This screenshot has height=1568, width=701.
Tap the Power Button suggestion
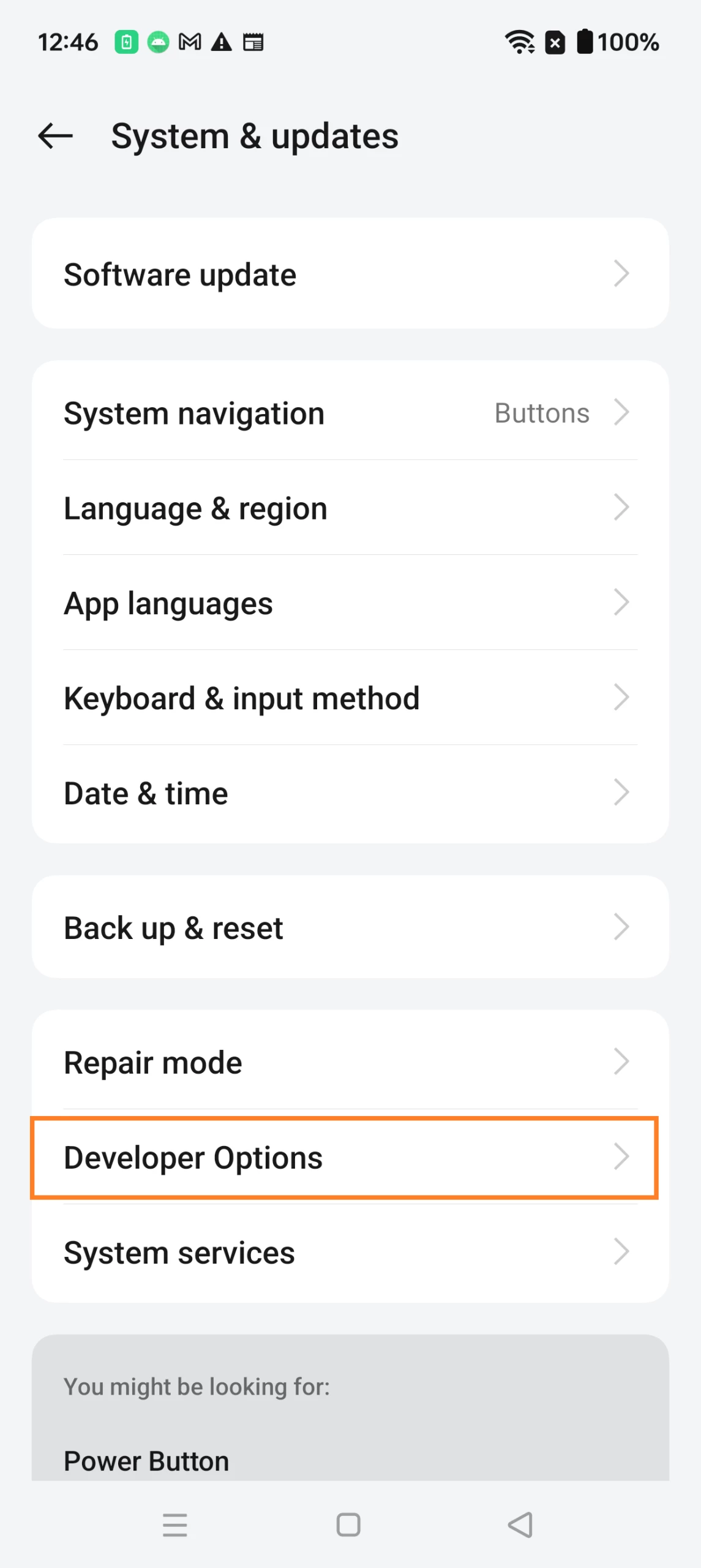click(x=147, y=1460)
